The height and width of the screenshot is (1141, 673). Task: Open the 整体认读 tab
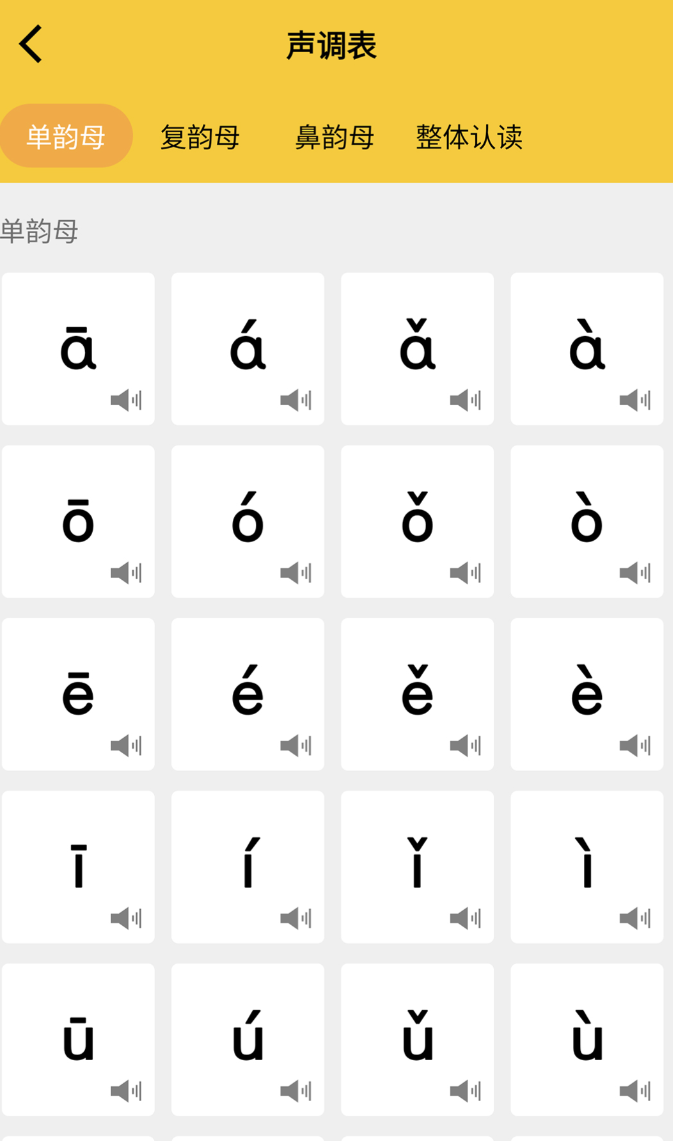click(469, 136)
